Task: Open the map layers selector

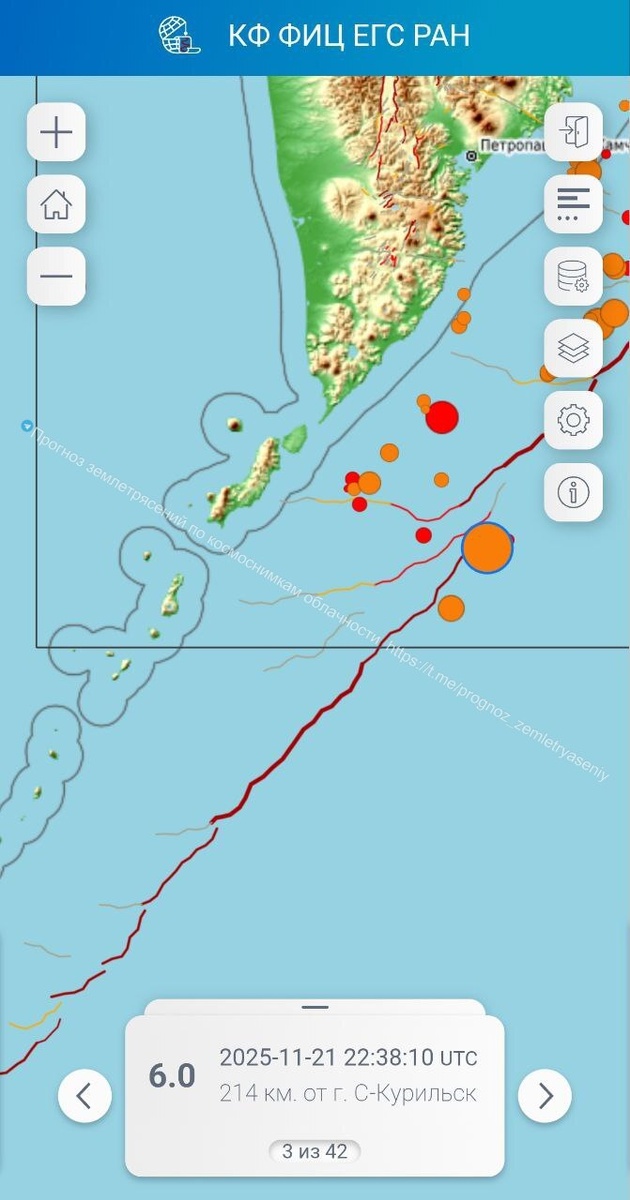Action: tap(573, 348)
